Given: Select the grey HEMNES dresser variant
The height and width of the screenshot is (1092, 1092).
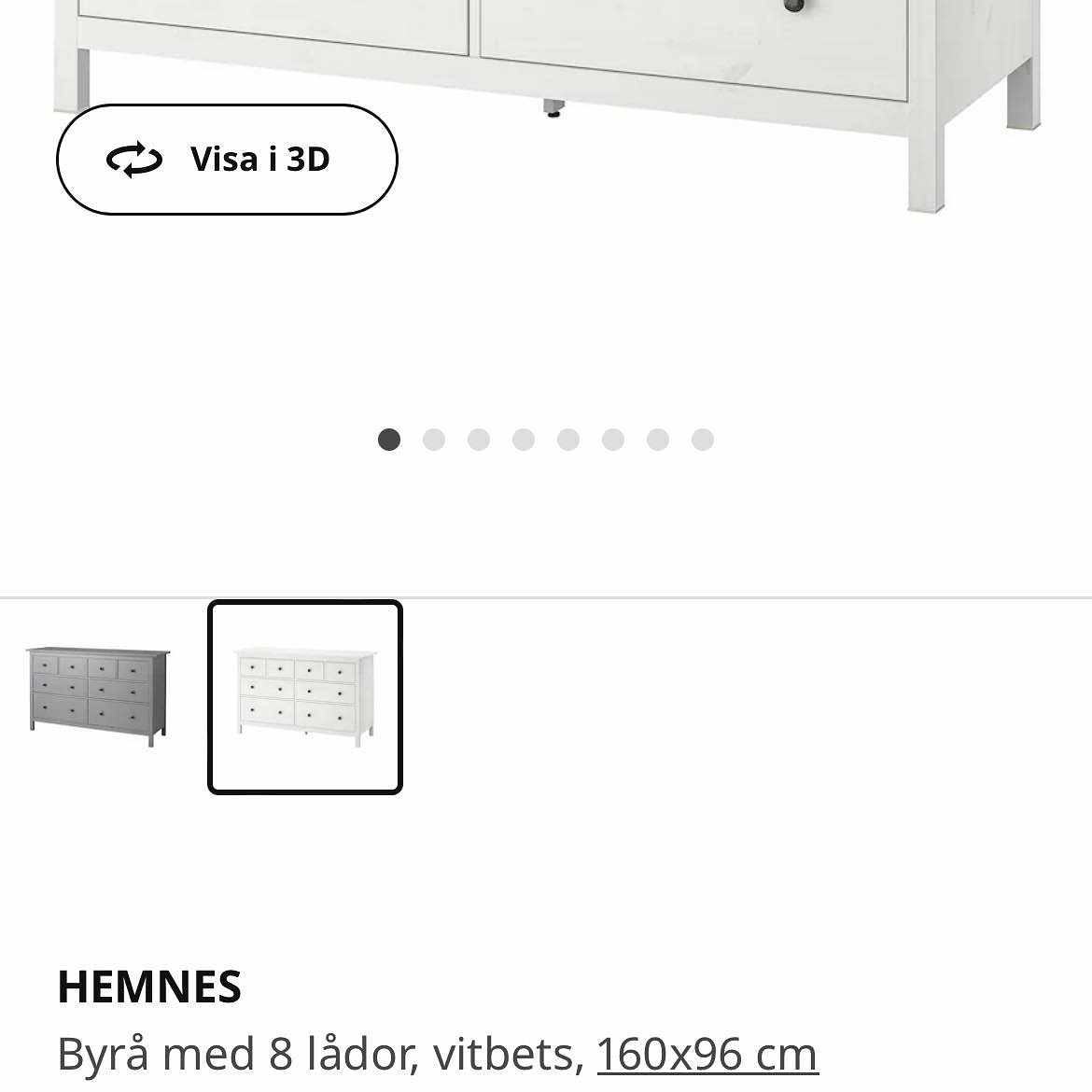Looking at the screenshot, I should (x=98, y=696).
